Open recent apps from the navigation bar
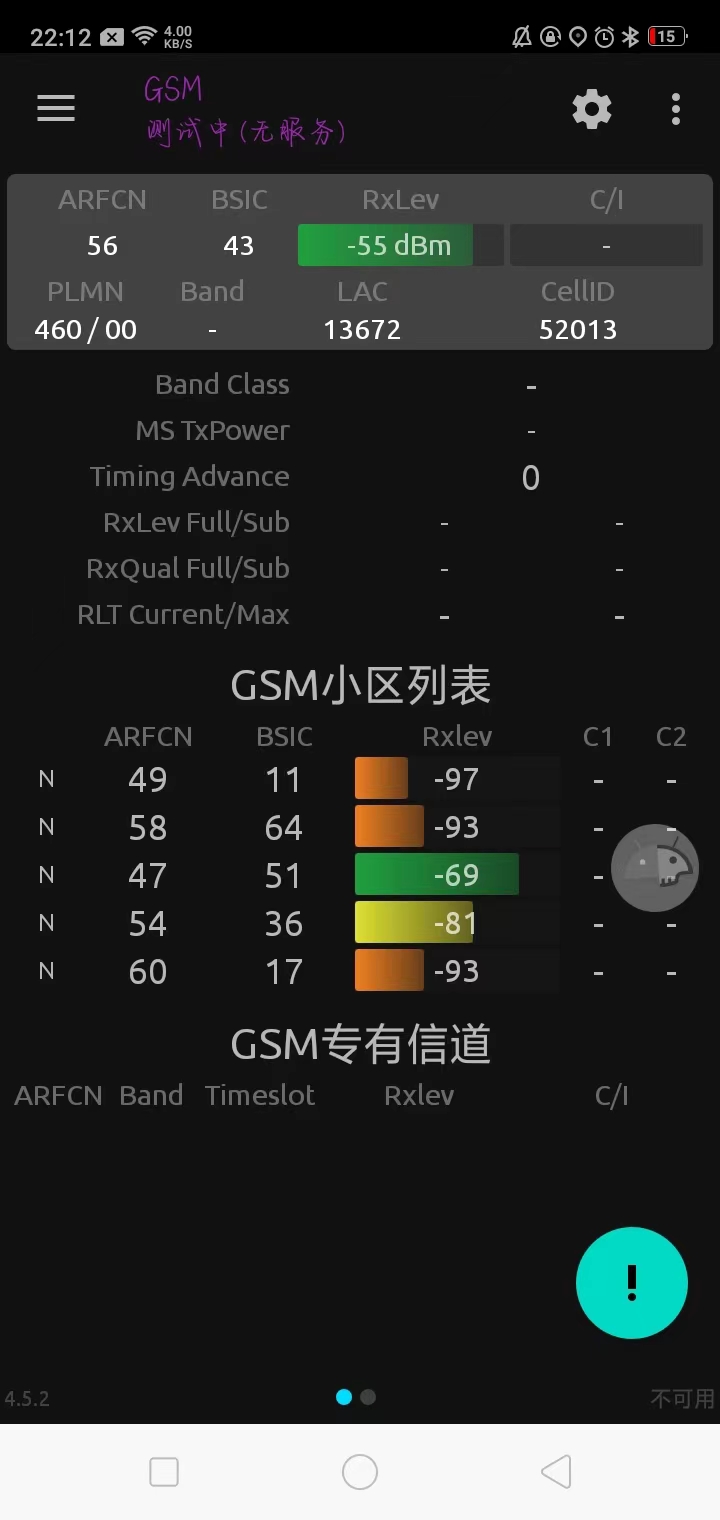The width and height of the screenshot is (720, 1520). coord(164,1472)
